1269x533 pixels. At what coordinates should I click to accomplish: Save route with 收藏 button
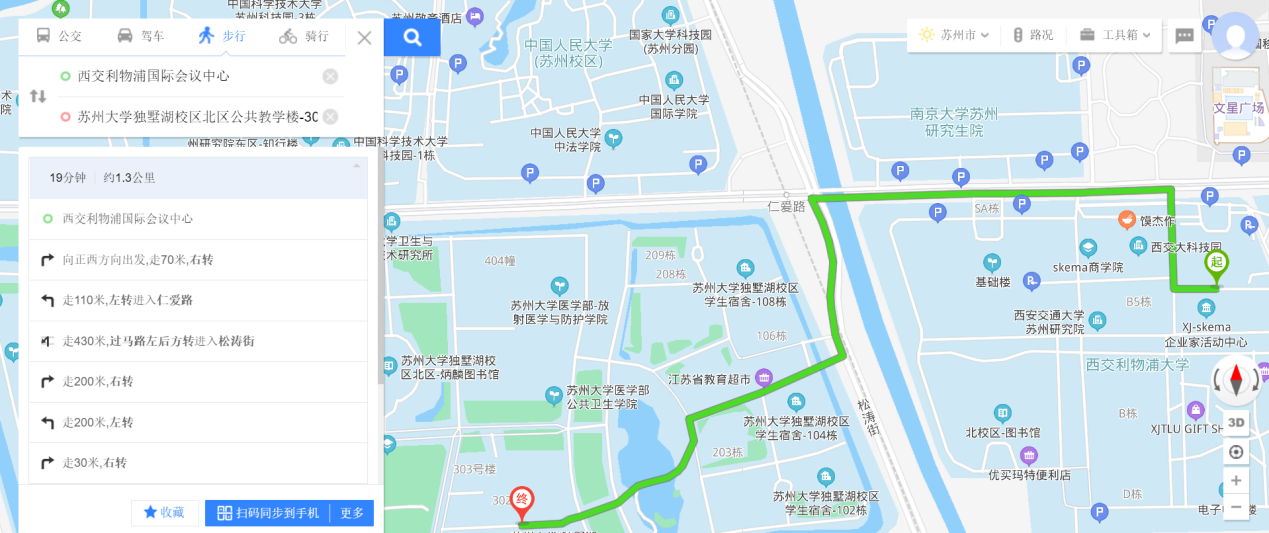pos(165,513)
